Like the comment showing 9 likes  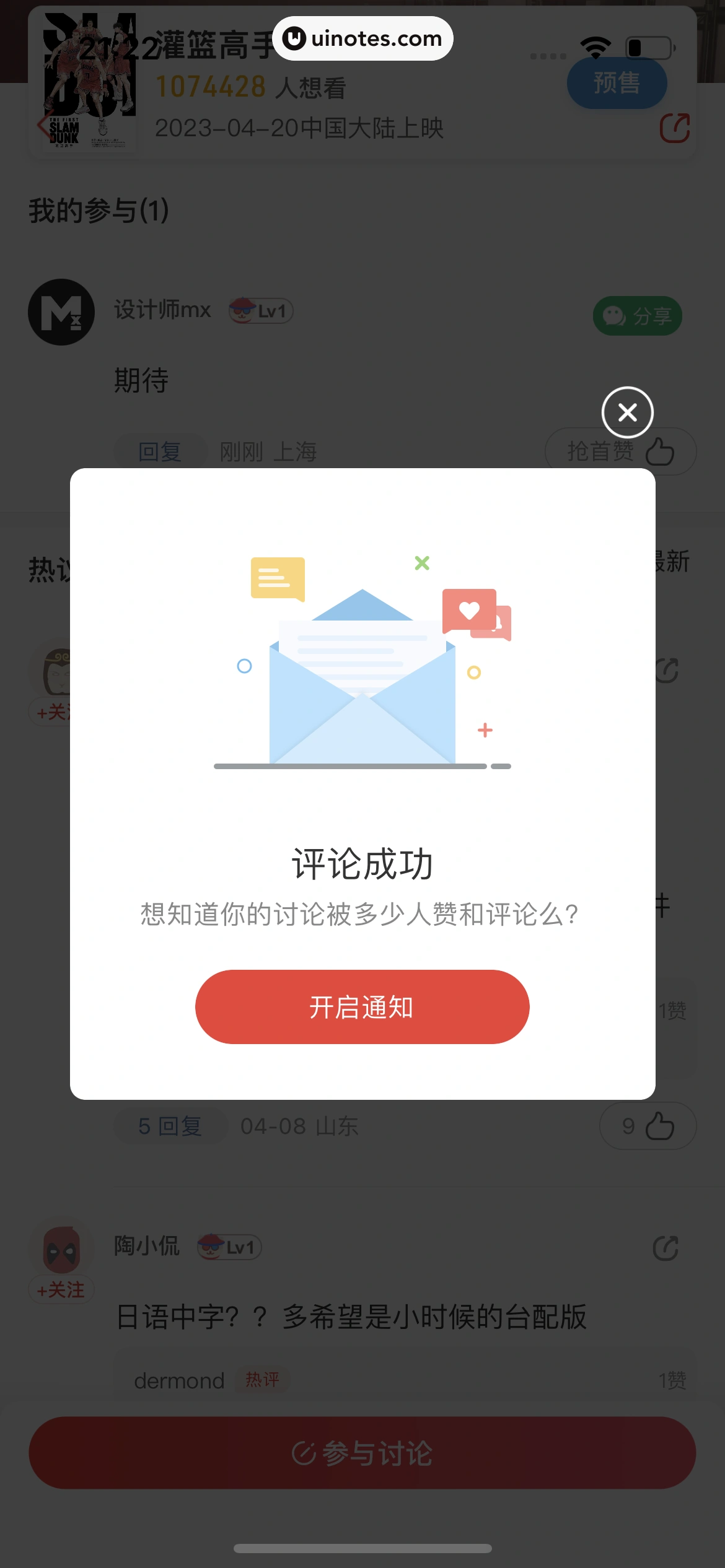[x=648, y=1126]
